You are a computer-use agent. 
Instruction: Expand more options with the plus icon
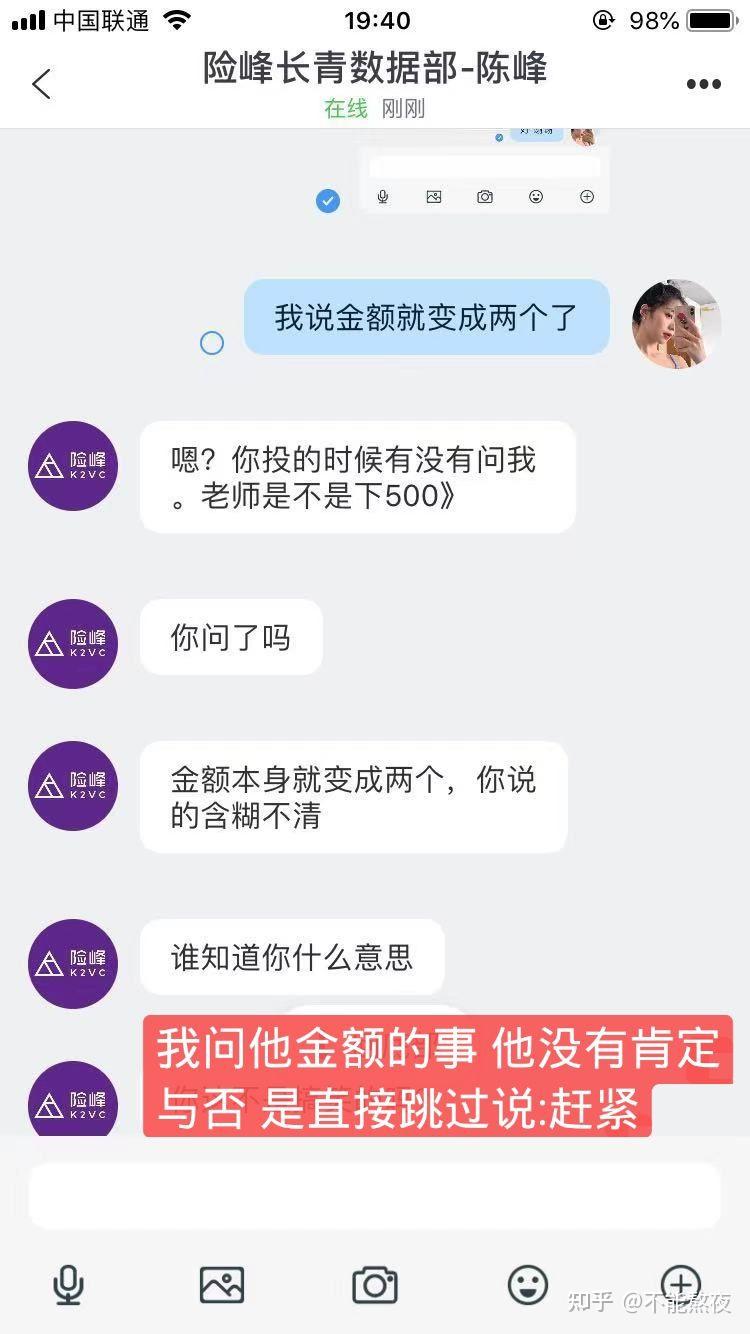tap(681, 1282)
